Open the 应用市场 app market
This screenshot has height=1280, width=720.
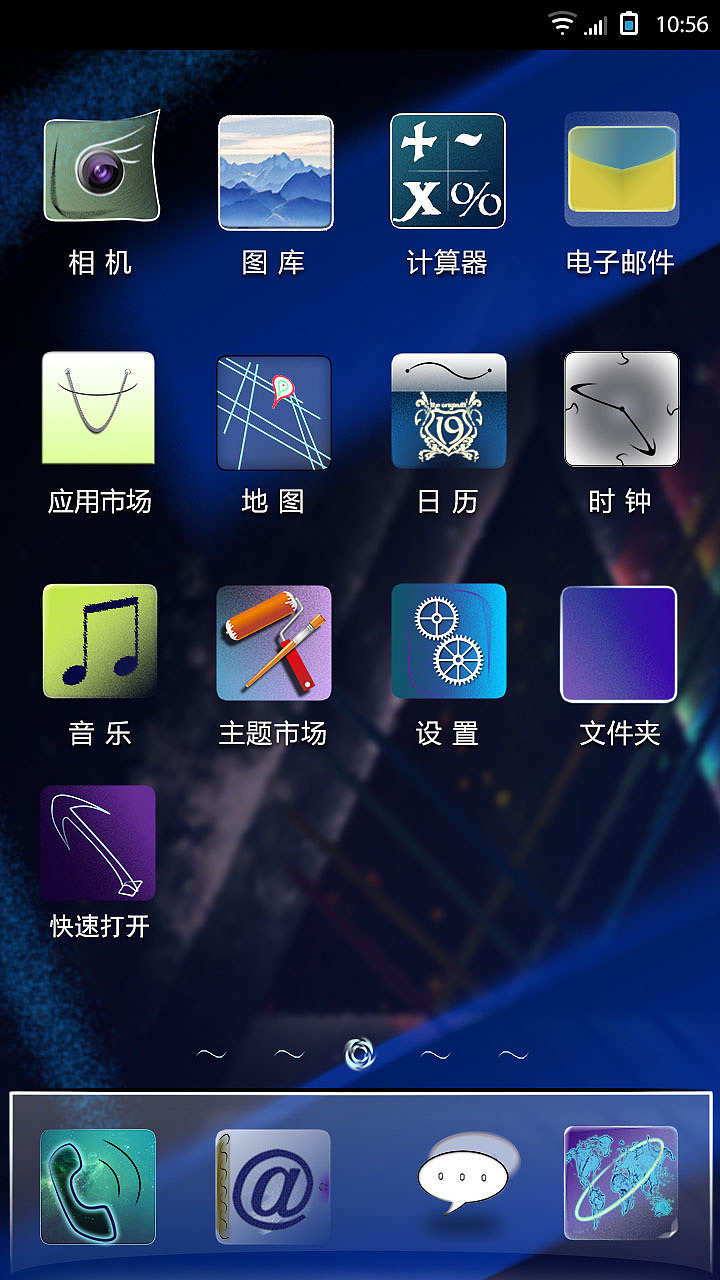coord(99,408)
